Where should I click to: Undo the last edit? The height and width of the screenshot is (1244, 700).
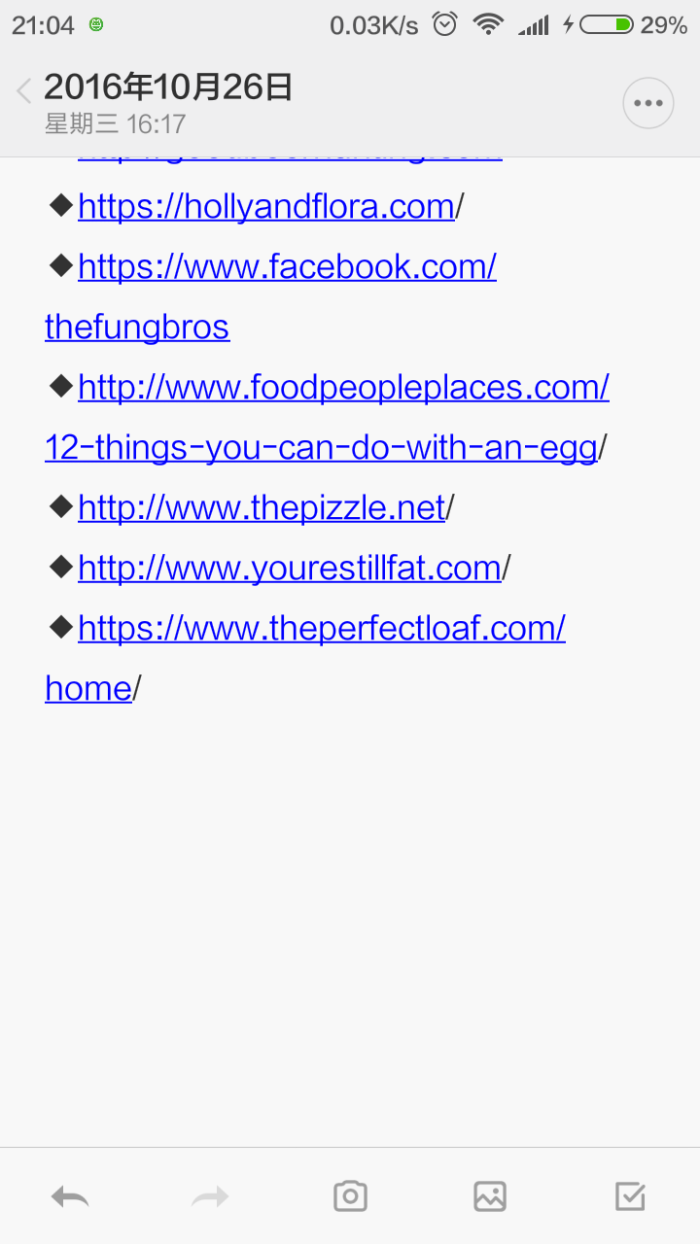pos(70,1196)
